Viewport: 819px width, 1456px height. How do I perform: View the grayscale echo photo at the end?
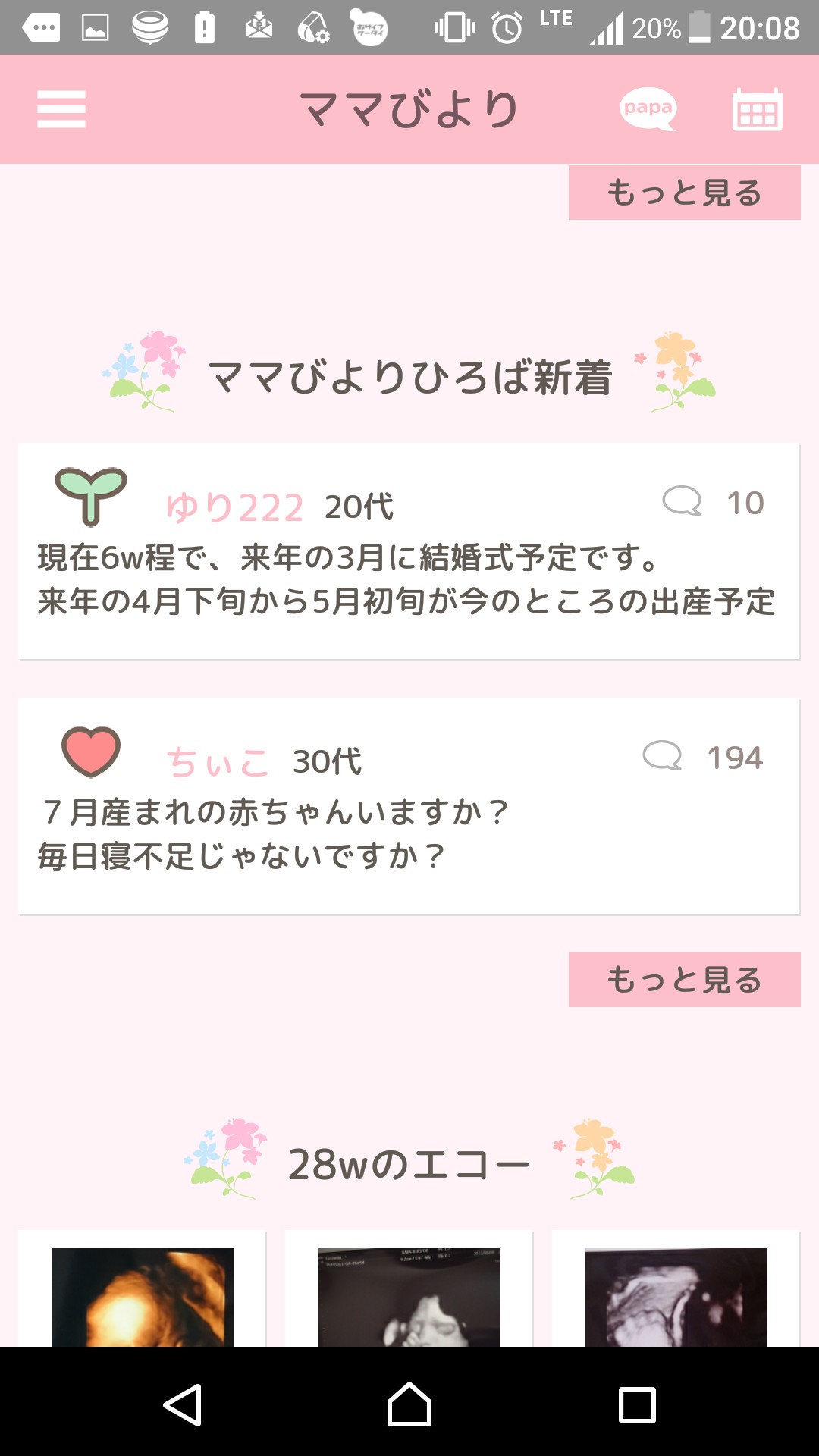tap(676, 1297)
